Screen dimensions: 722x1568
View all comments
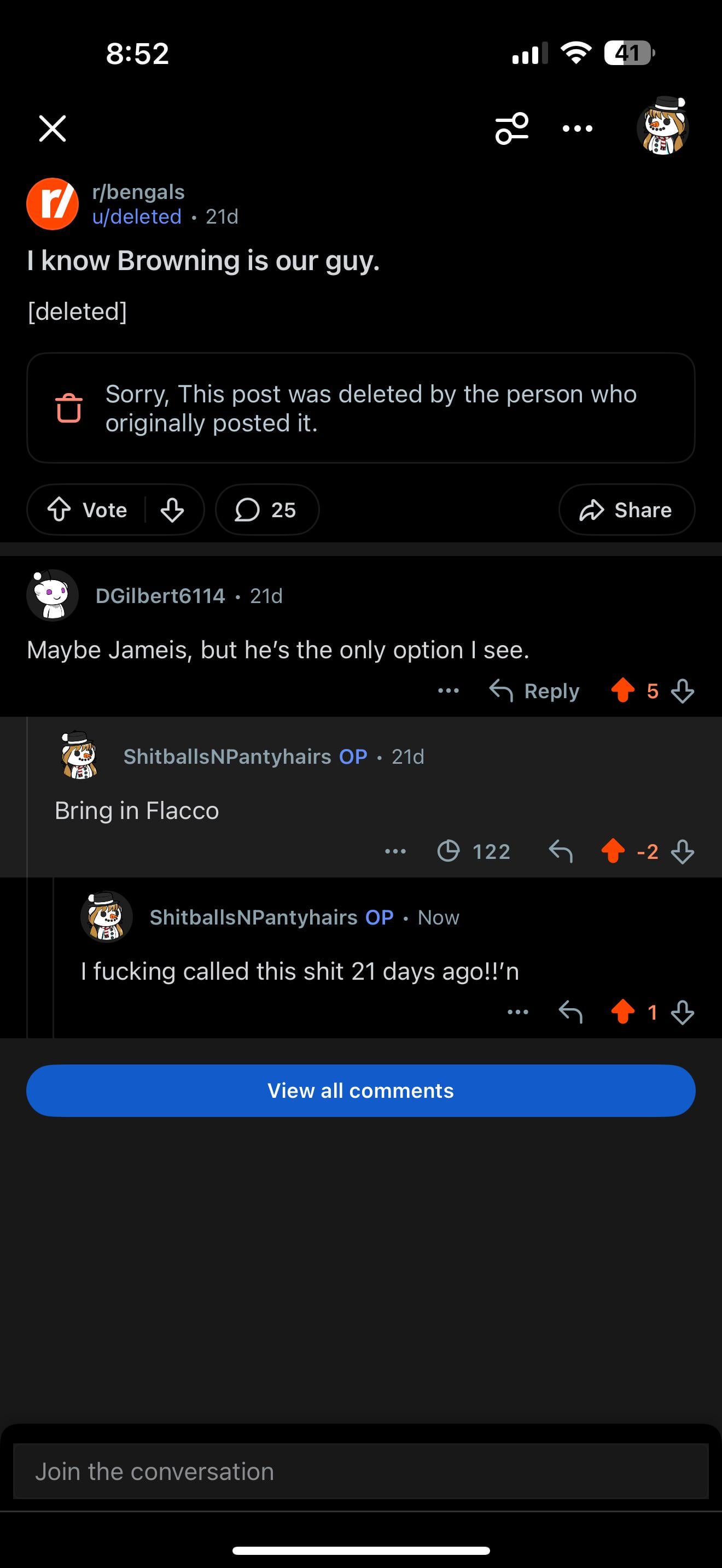(x=360, y=1090)
